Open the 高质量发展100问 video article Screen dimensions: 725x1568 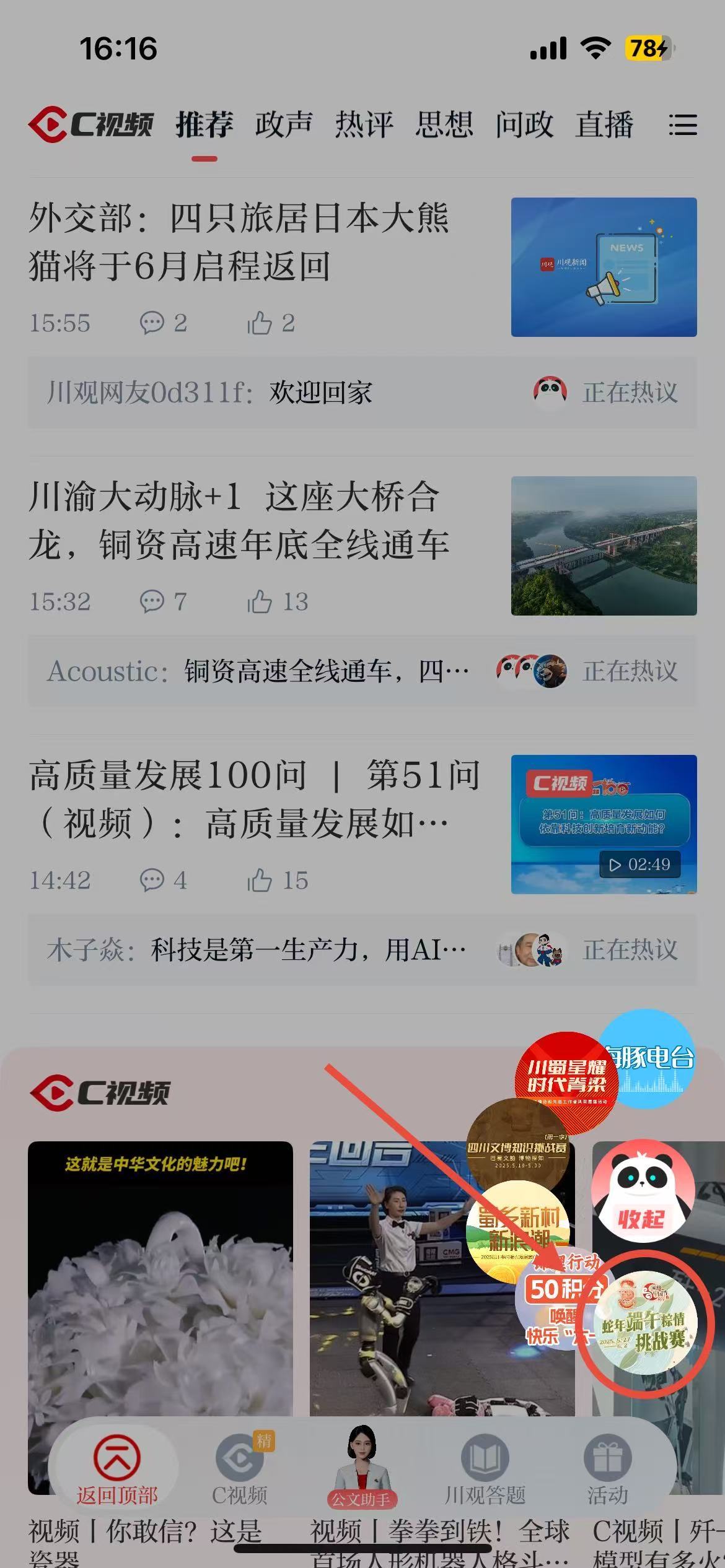(254, 799)
